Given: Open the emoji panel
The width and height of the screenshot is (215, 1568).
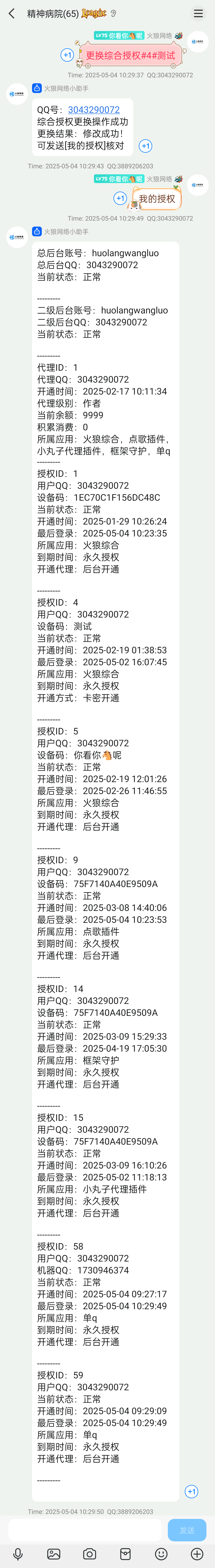Looking at the screenshot, I should [x=161, y=1553].
